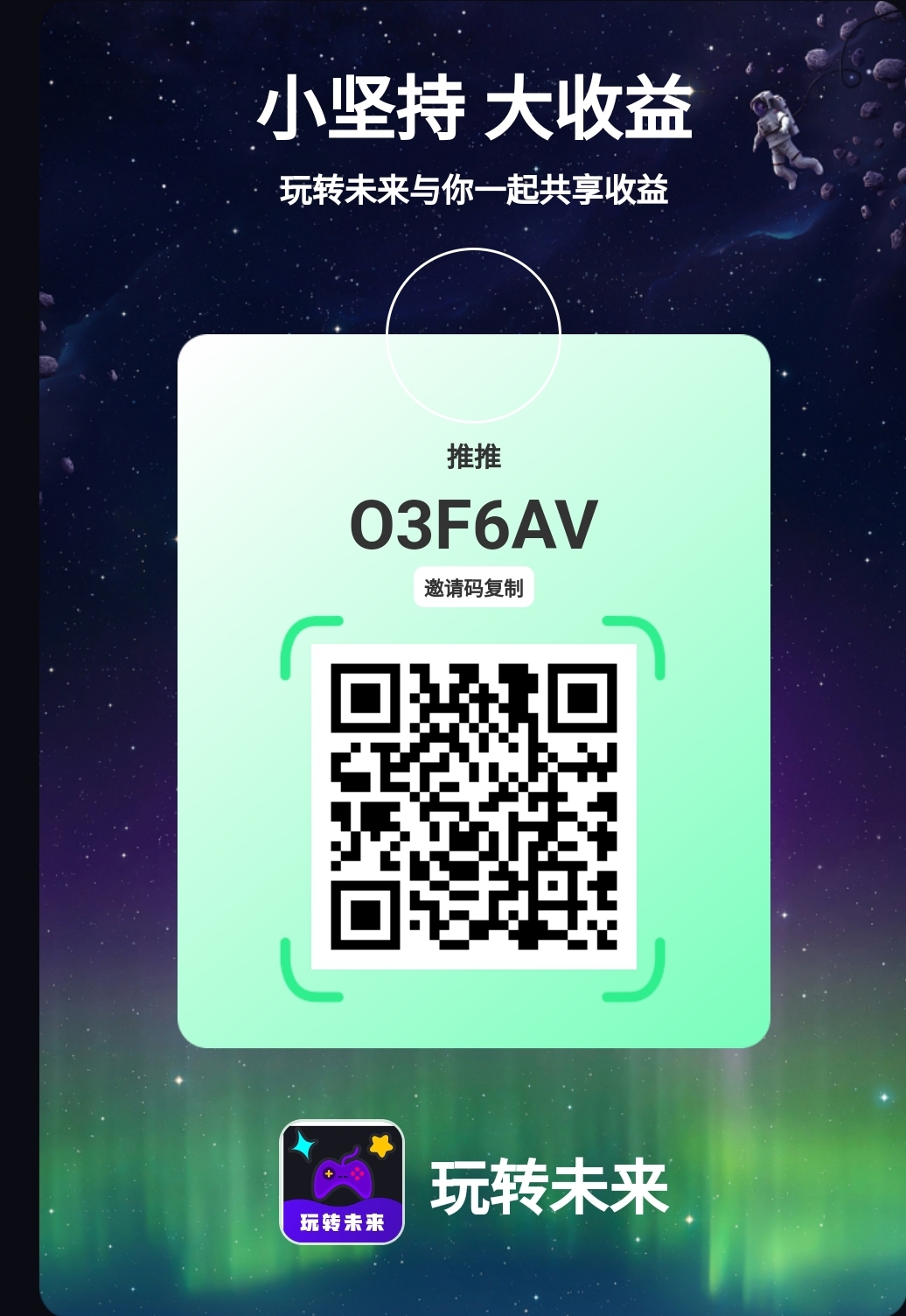Copy the invitation code O3F6AV
This screenshot has width=906, height=1316.
tap(473, 588)
